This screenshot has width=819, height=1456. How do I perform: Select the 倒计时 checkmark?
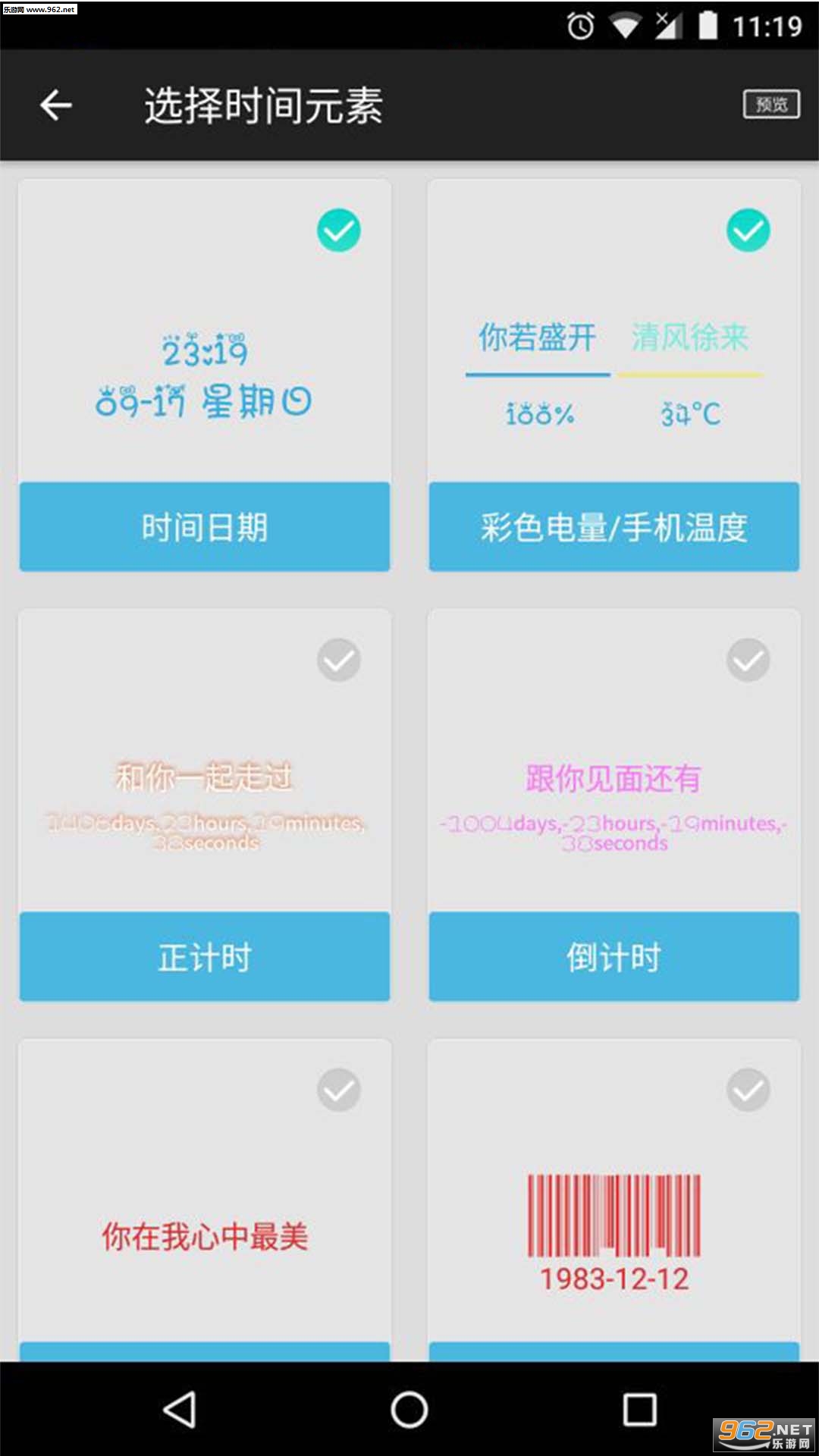pos(748,660)
